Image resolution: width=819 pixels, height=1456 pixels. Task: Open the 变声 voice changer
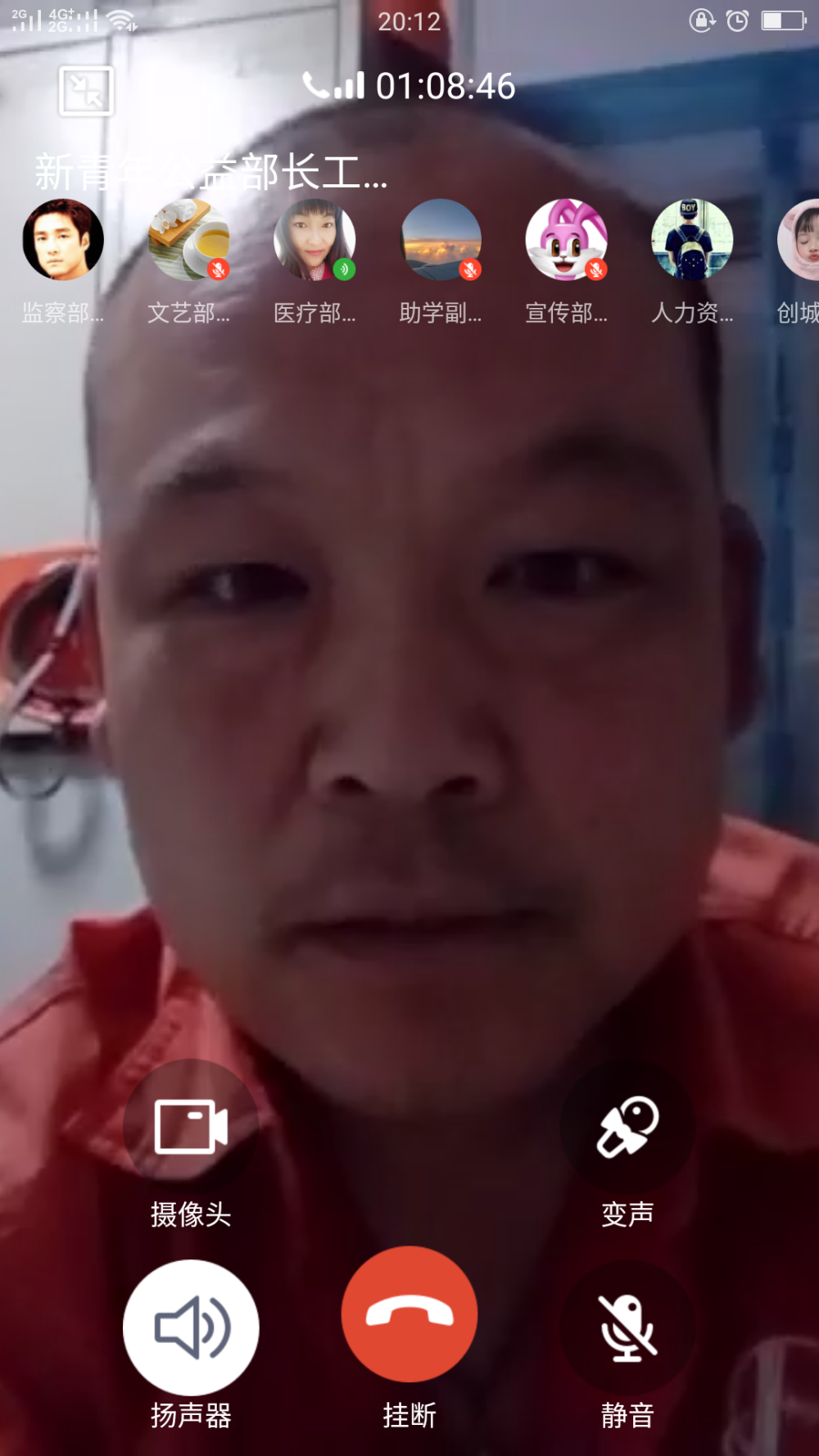pyautogui.click(x=627, y=1127)
